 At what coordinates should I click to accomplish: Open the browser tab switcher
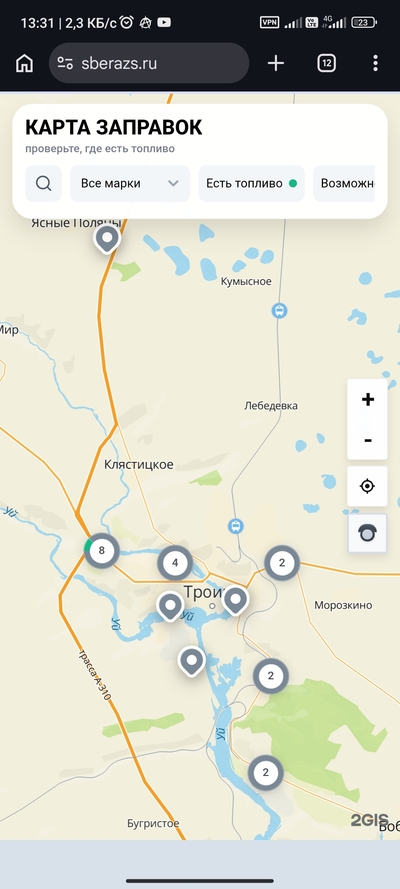tap(326, 63)
